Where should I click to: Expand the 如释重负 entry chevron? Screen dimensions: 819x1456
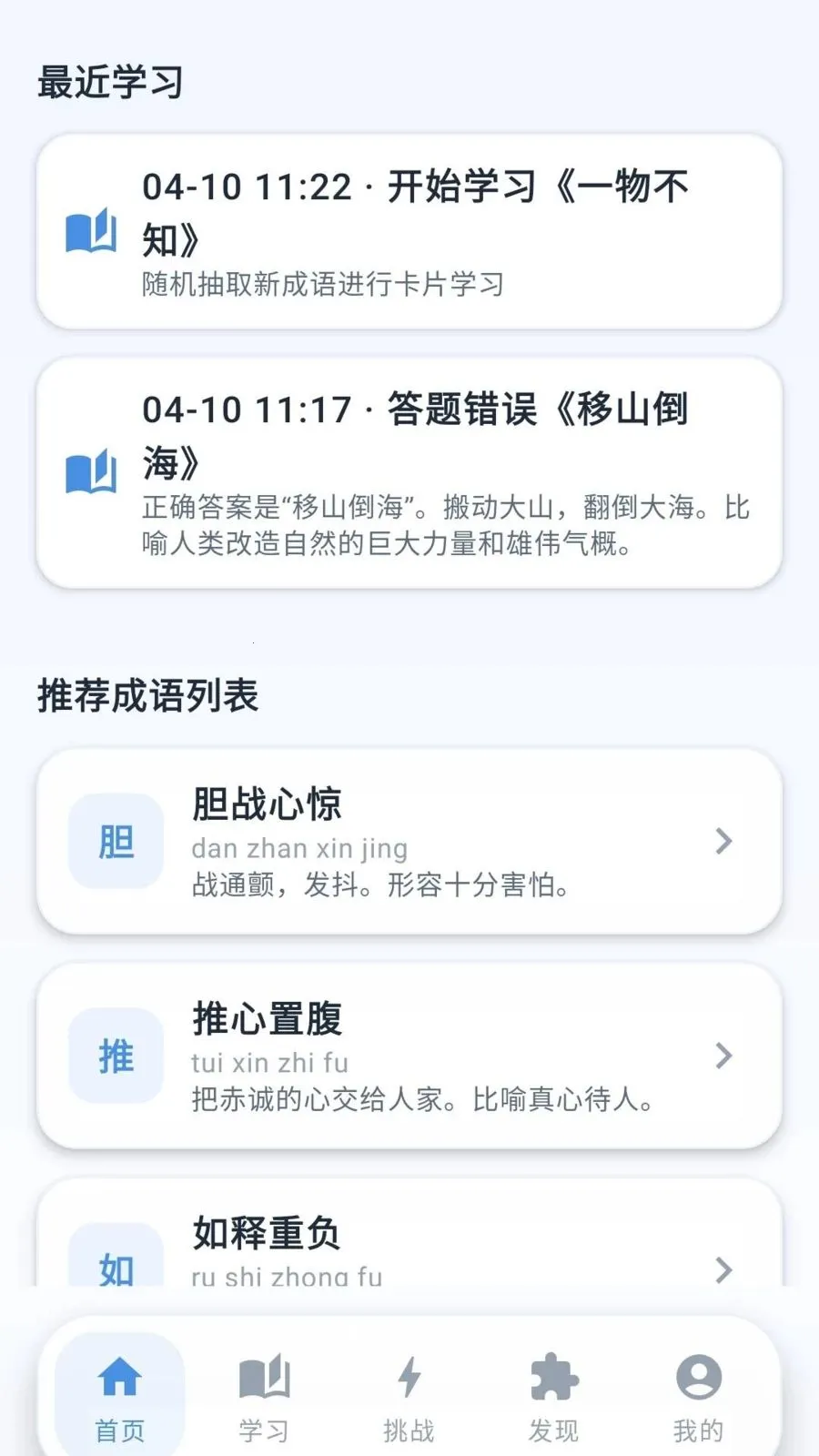tap(723, 1267)
